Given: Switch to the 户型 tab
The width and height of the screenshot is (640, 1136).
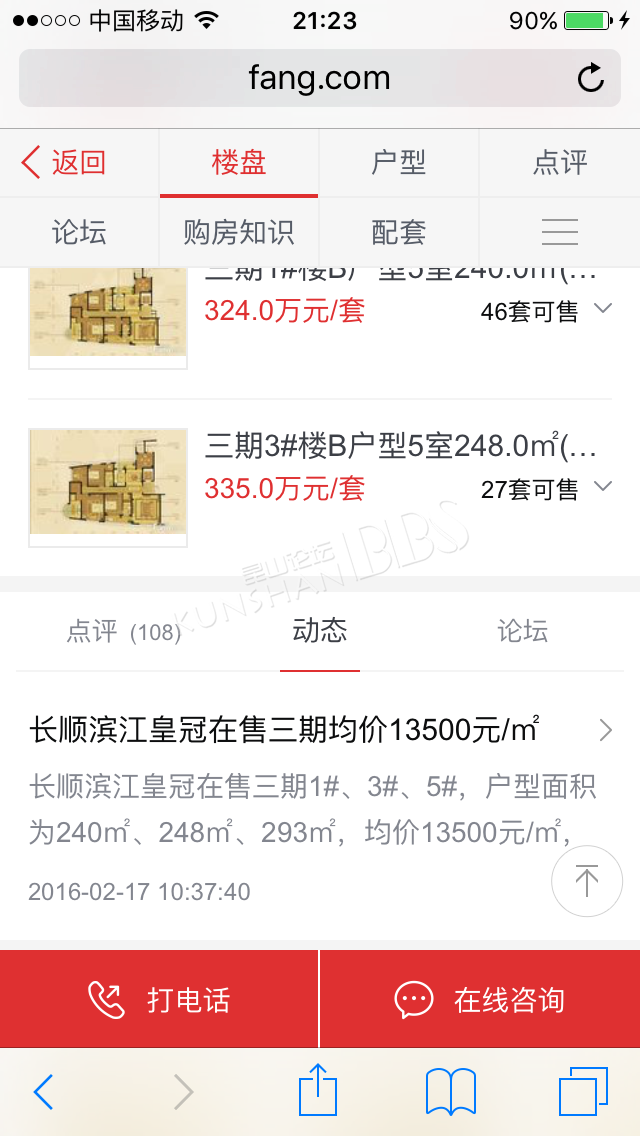Looking at the screenshot, I should click(399, 162).
